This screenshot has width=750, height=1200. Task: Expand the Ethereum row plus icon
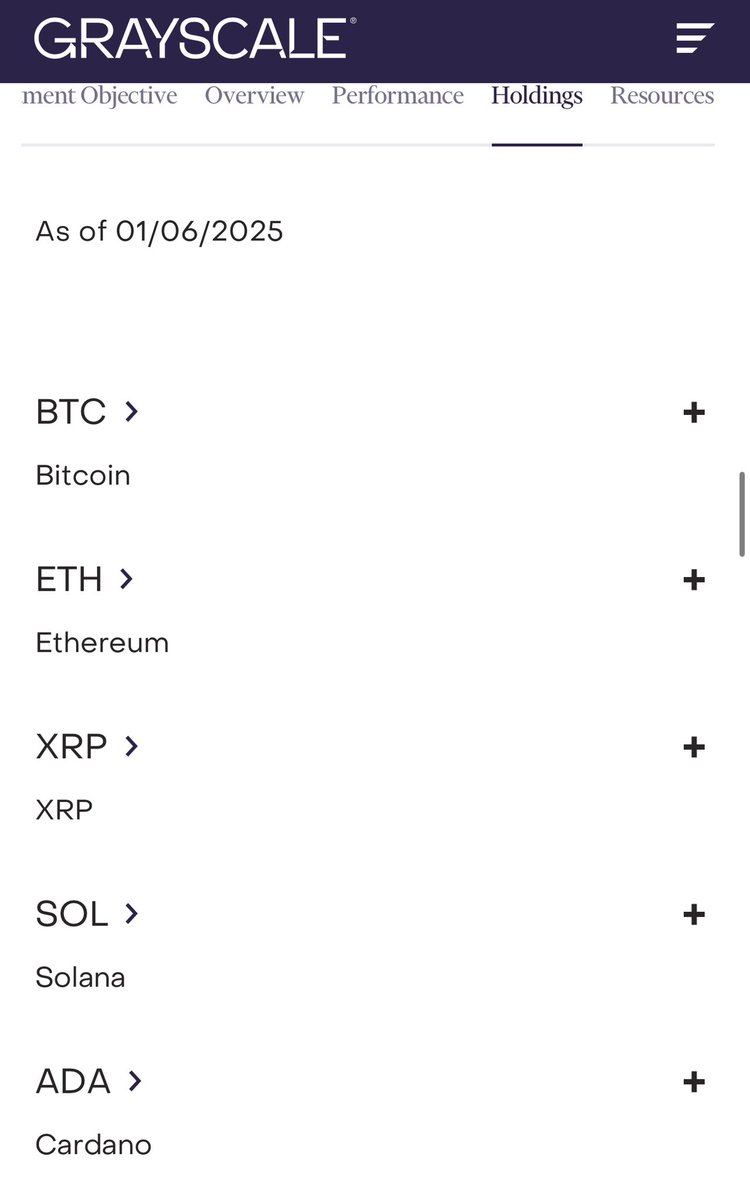click(x=694, y=580)
